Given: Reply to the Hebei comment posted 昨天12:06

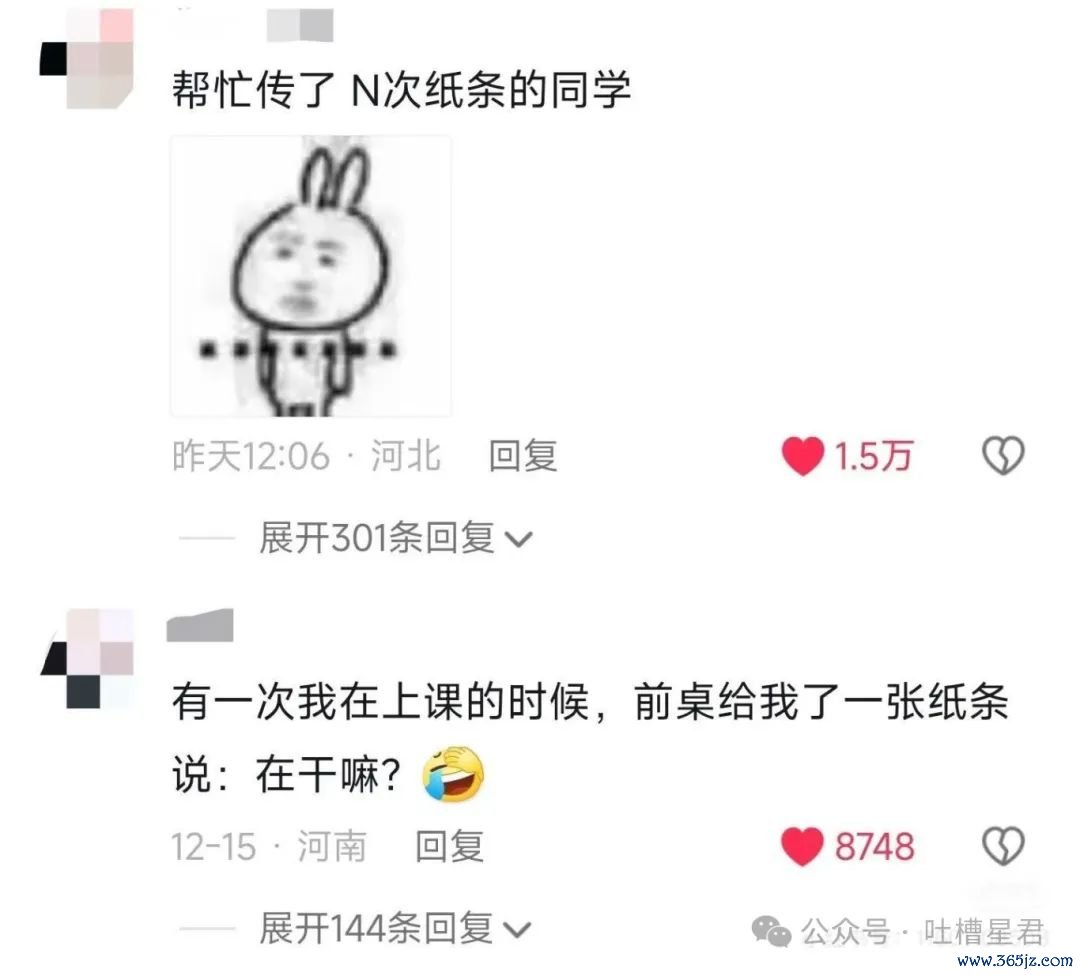Looking at the screenshot, I should (x=522, y=457).
